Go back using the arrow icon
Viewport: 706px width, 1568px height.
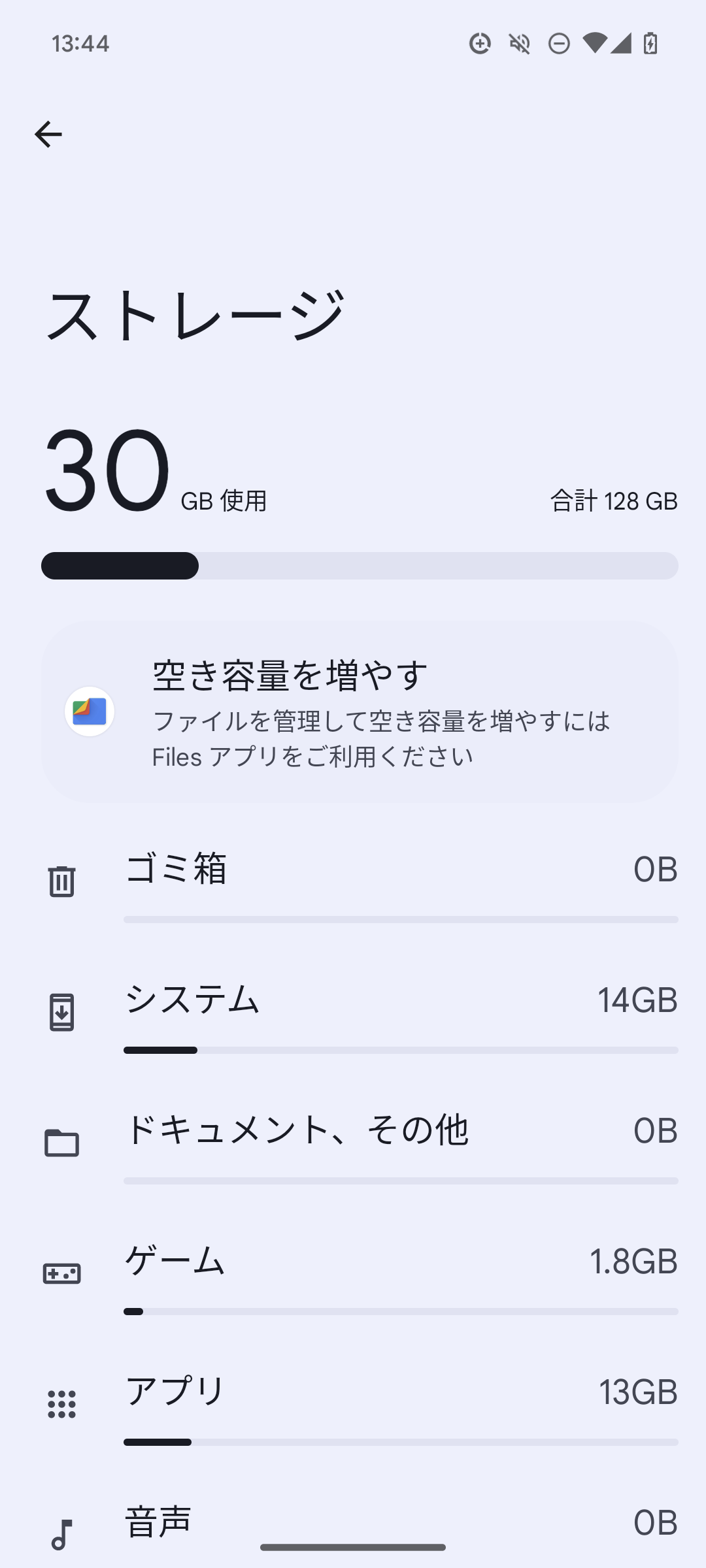pos(48,135)
